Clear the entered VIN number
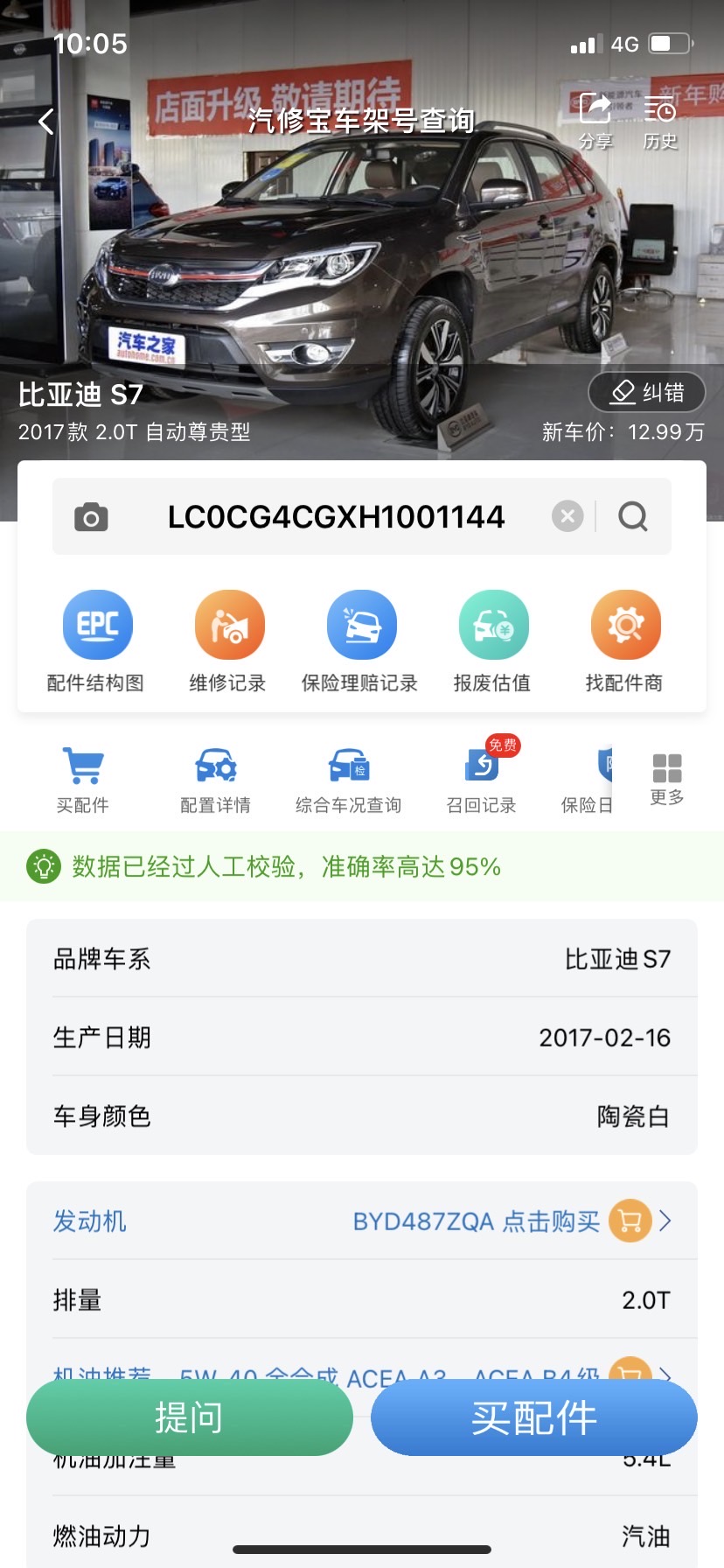The image size is (724, 1568). (567, 516)
